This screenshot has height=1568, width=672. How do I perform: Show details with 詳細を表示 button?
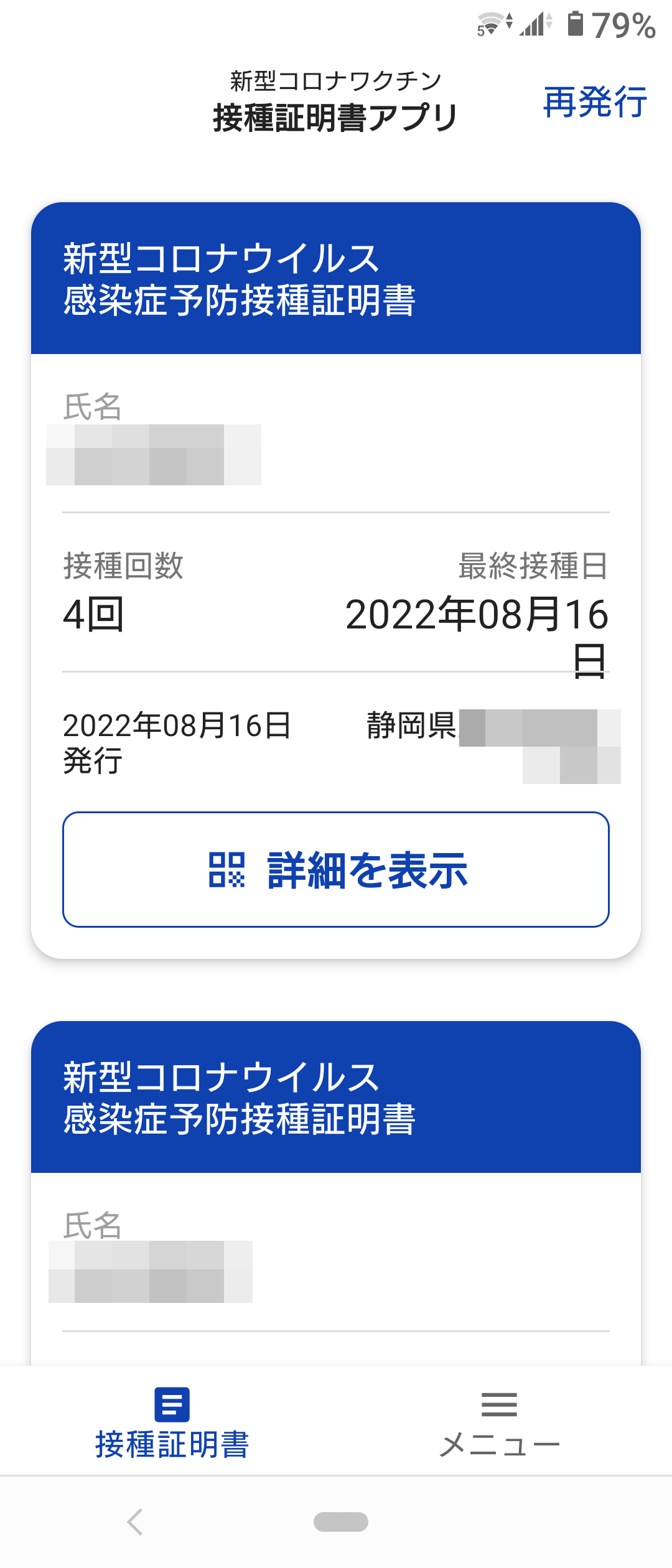pos(336,869)
